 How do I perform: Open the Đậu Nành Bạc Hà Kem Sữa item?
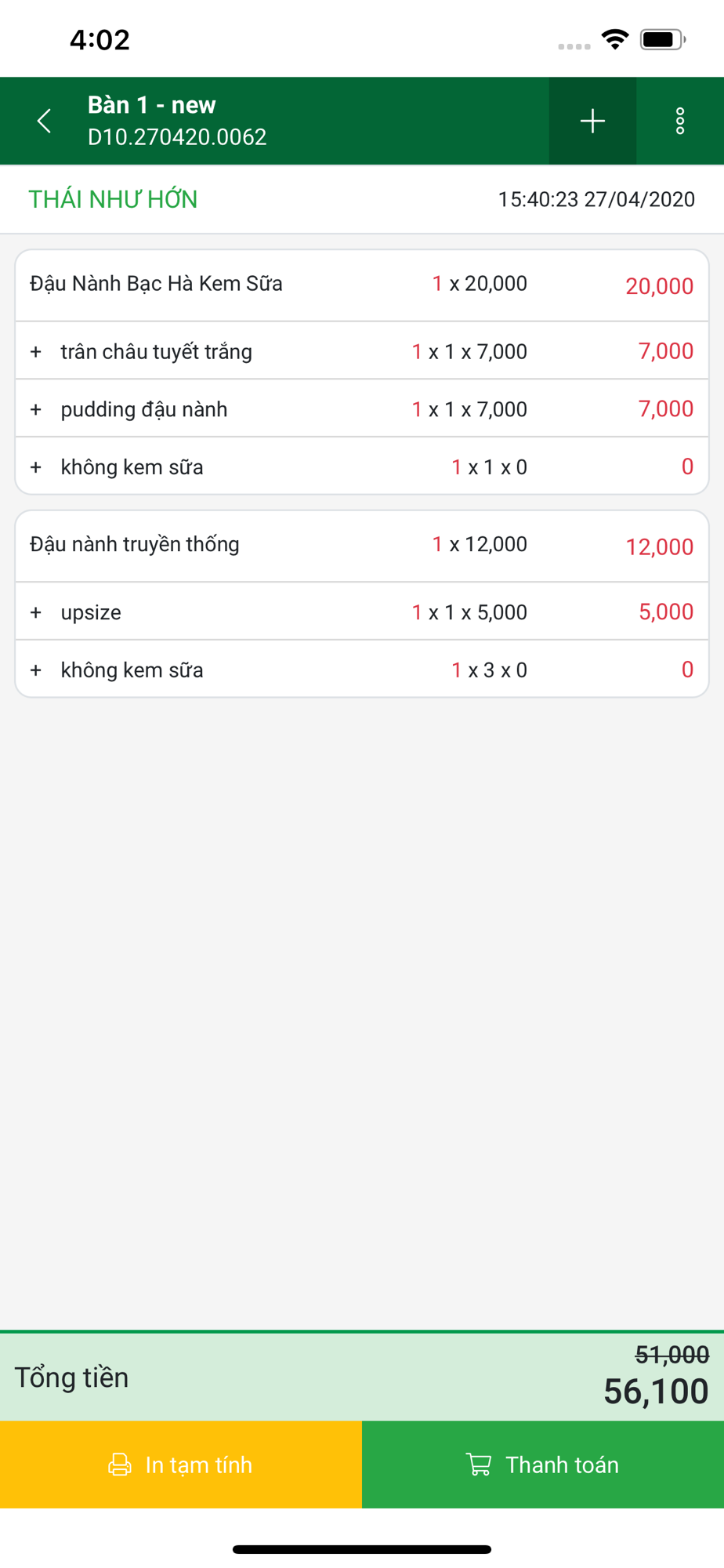(362, 285)
